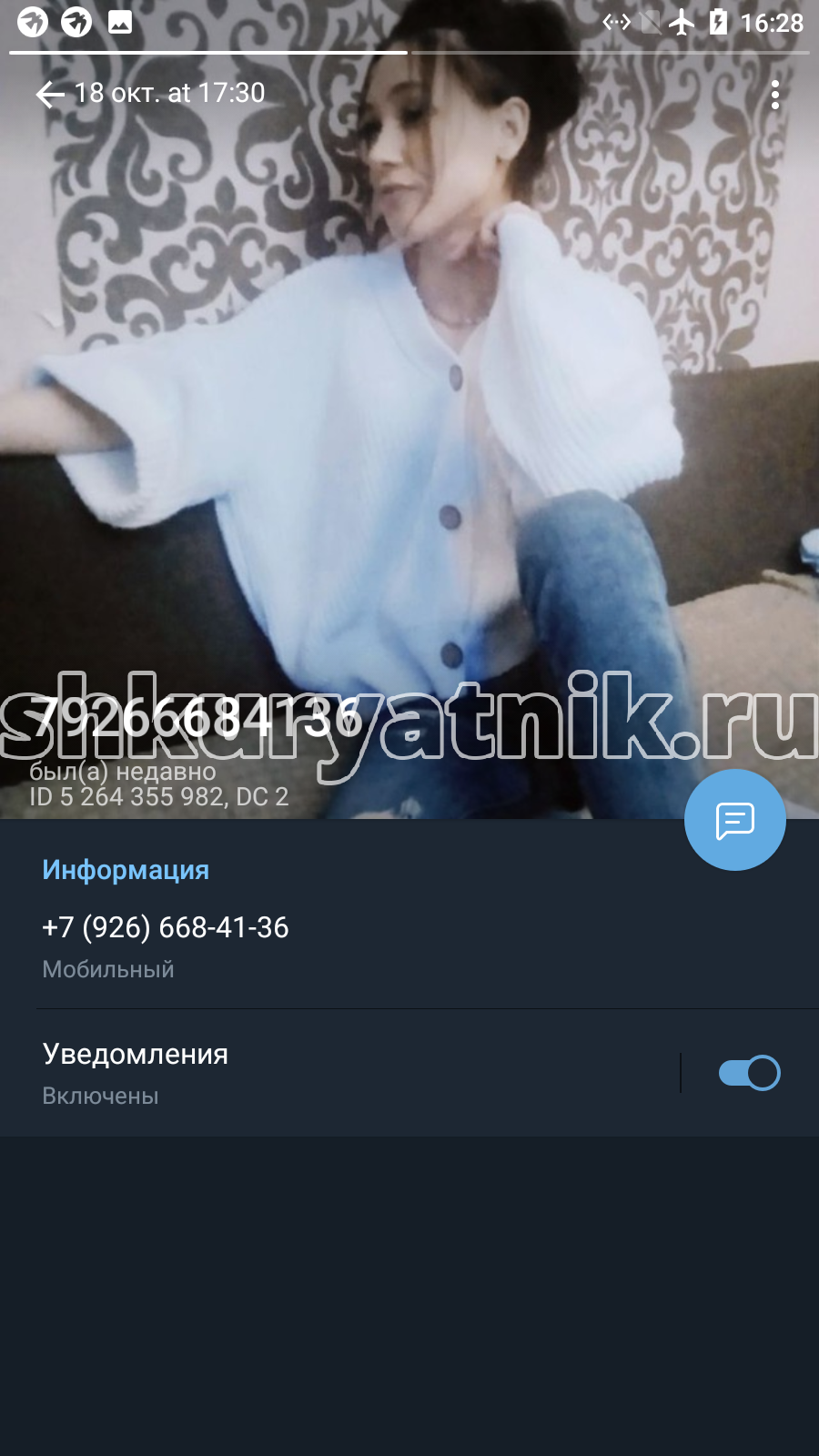Open the three-dot overflow menu
The image size is (819, 1456).
point(774,95)
